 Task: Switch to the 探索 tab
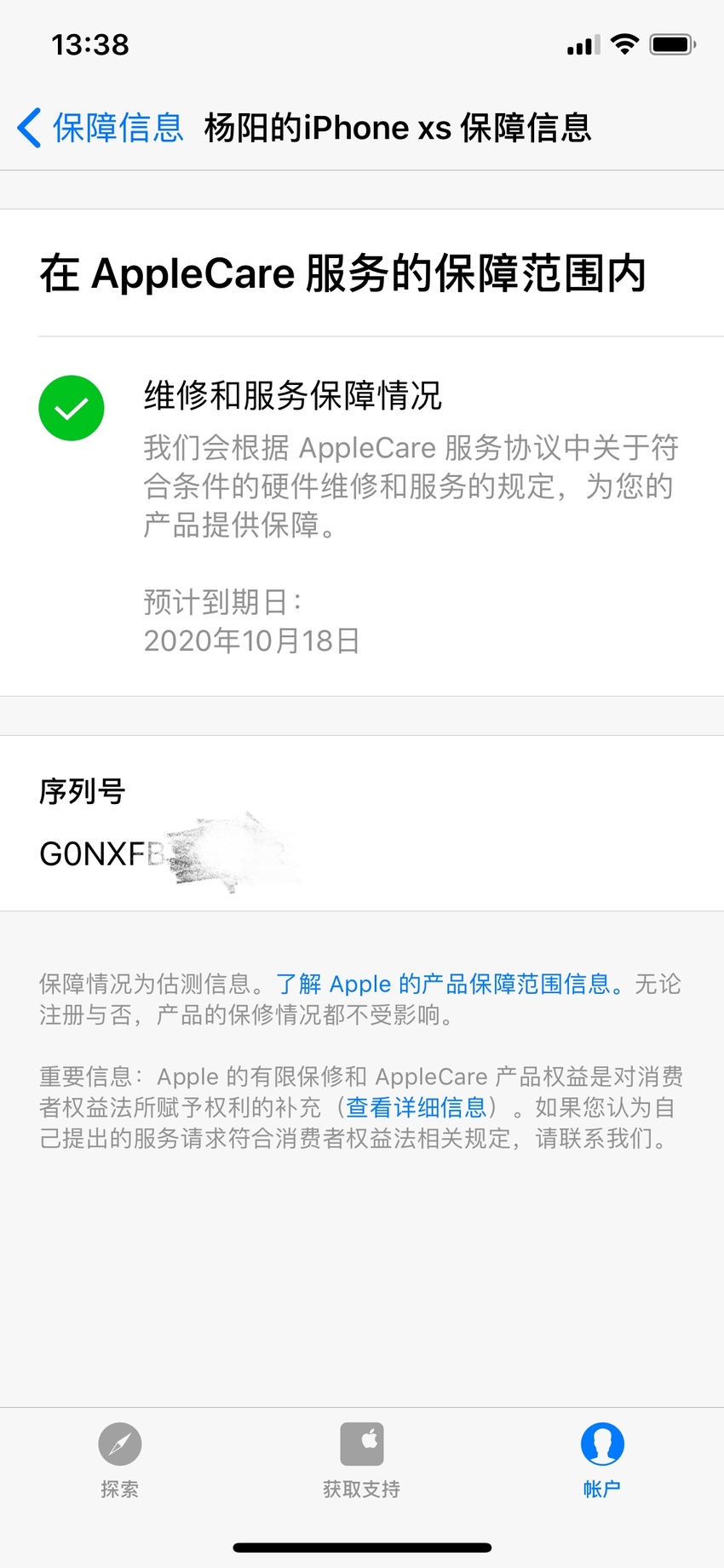(x=119, y=1461)
